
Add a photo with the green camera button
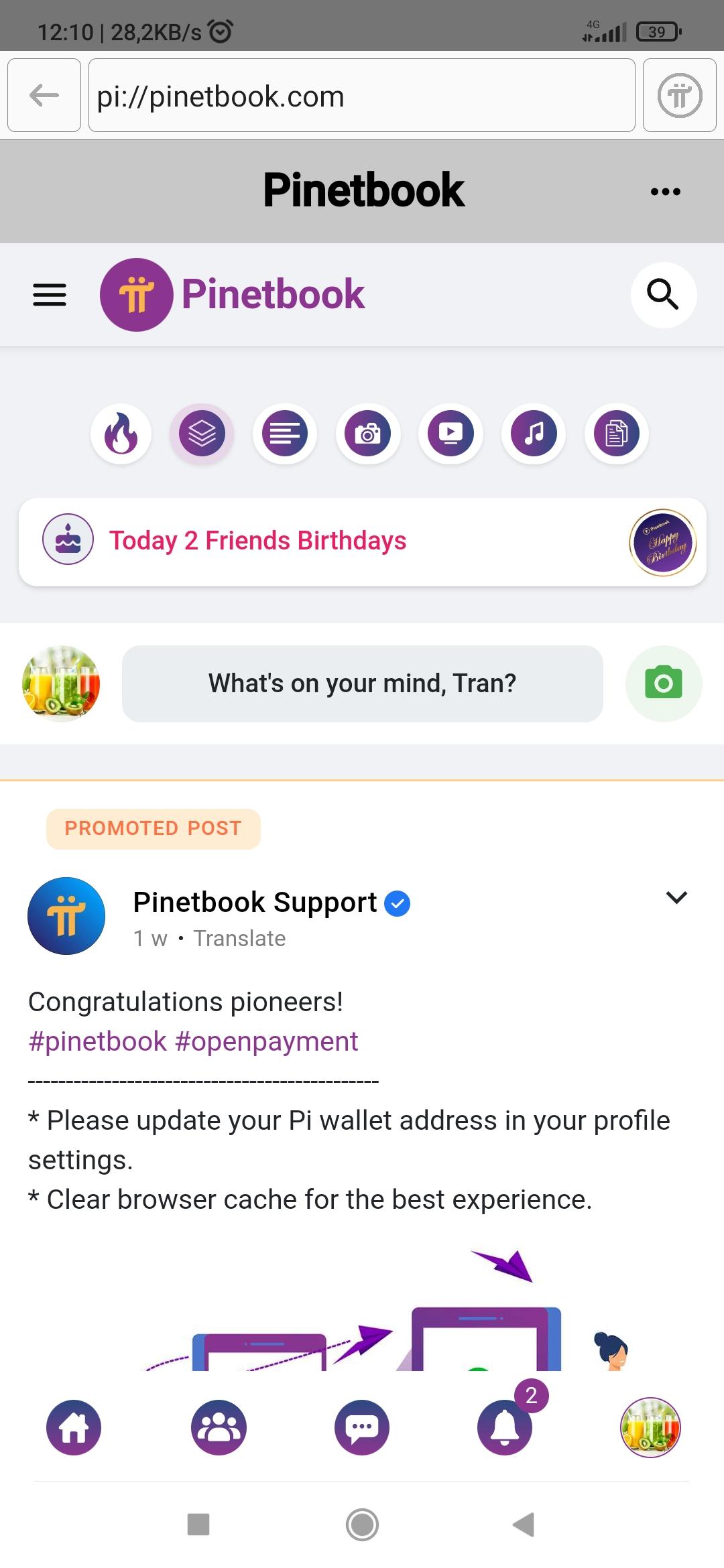[663, 683]
